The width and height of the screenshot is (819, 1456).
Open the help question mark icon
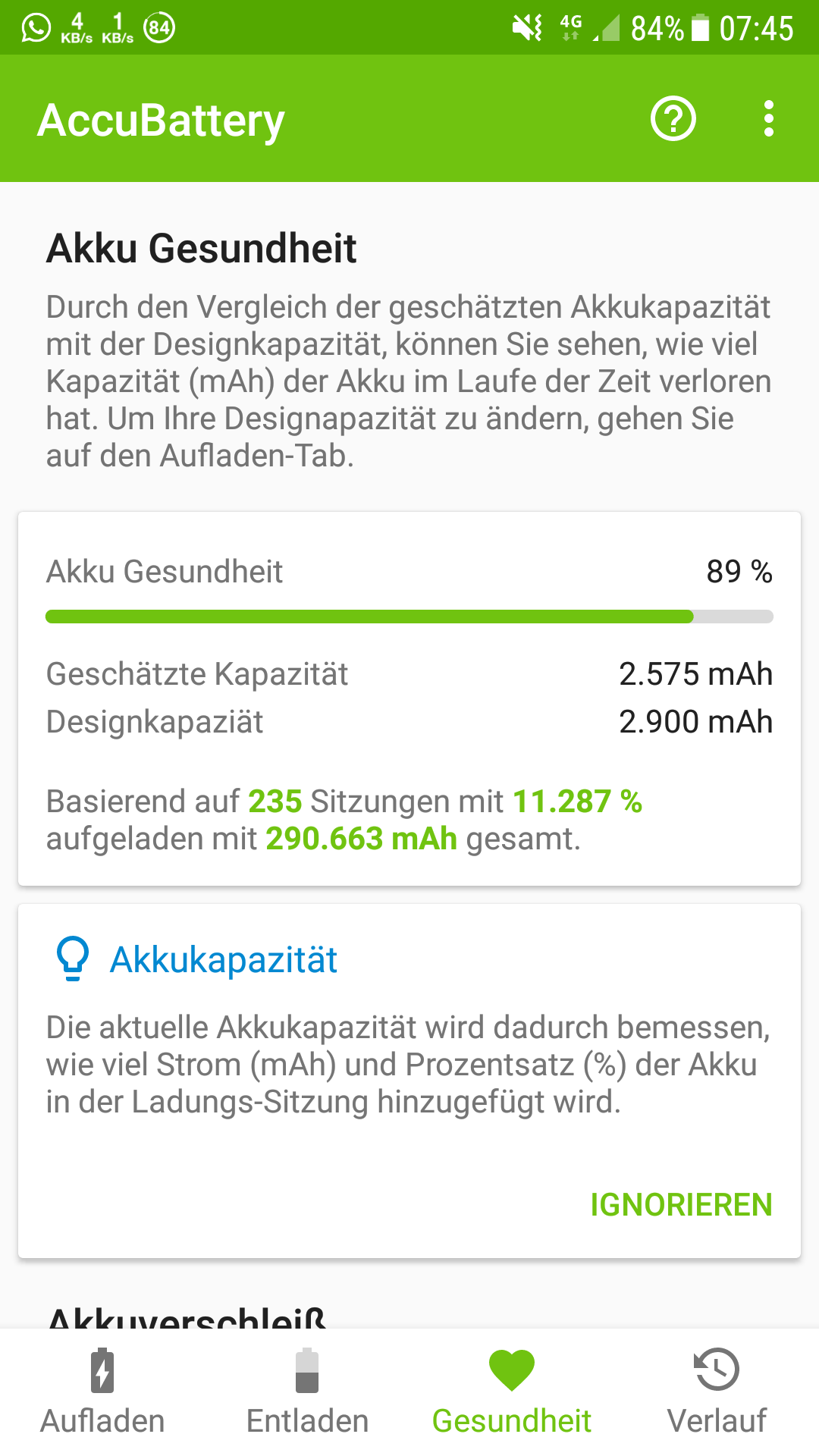click(673, 119)
